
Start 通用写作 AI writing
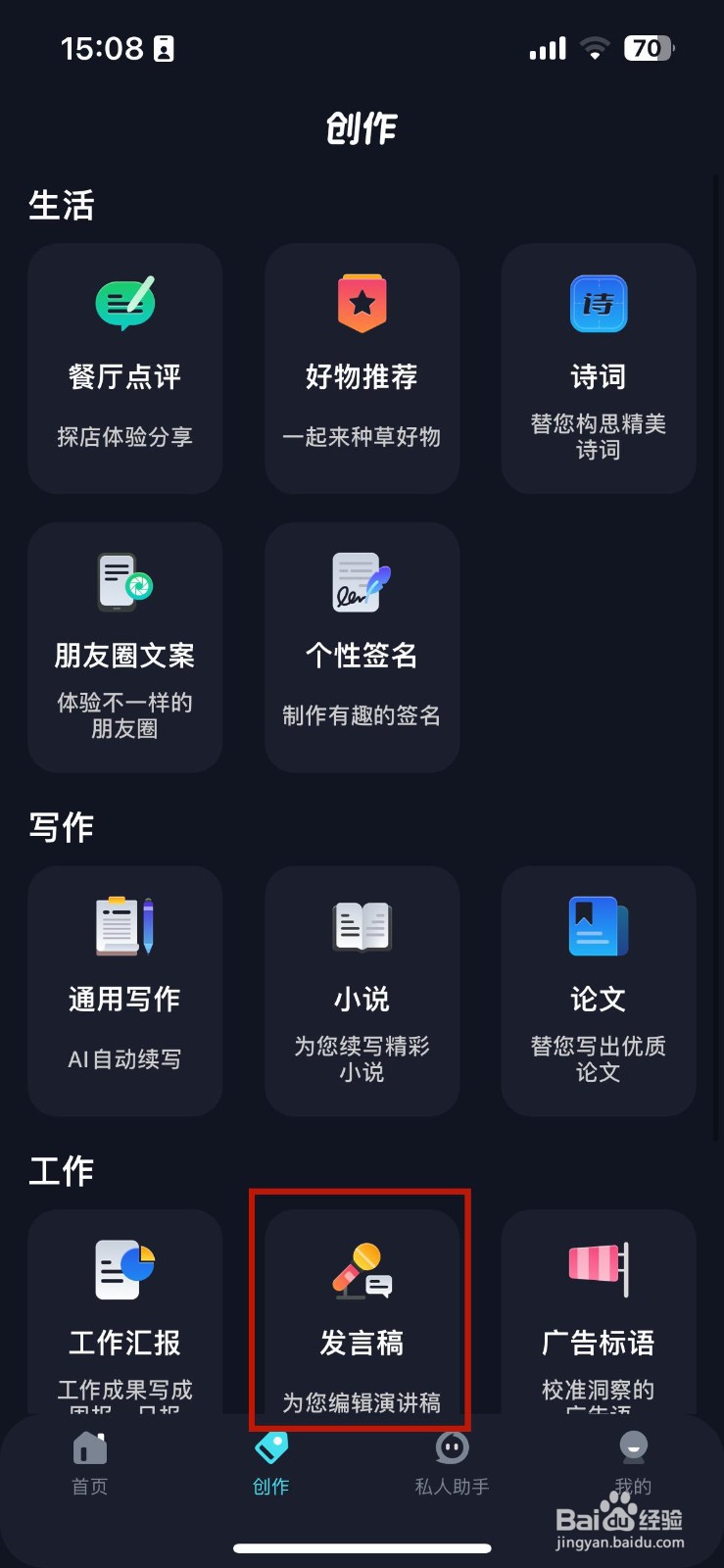pos(125,990)
